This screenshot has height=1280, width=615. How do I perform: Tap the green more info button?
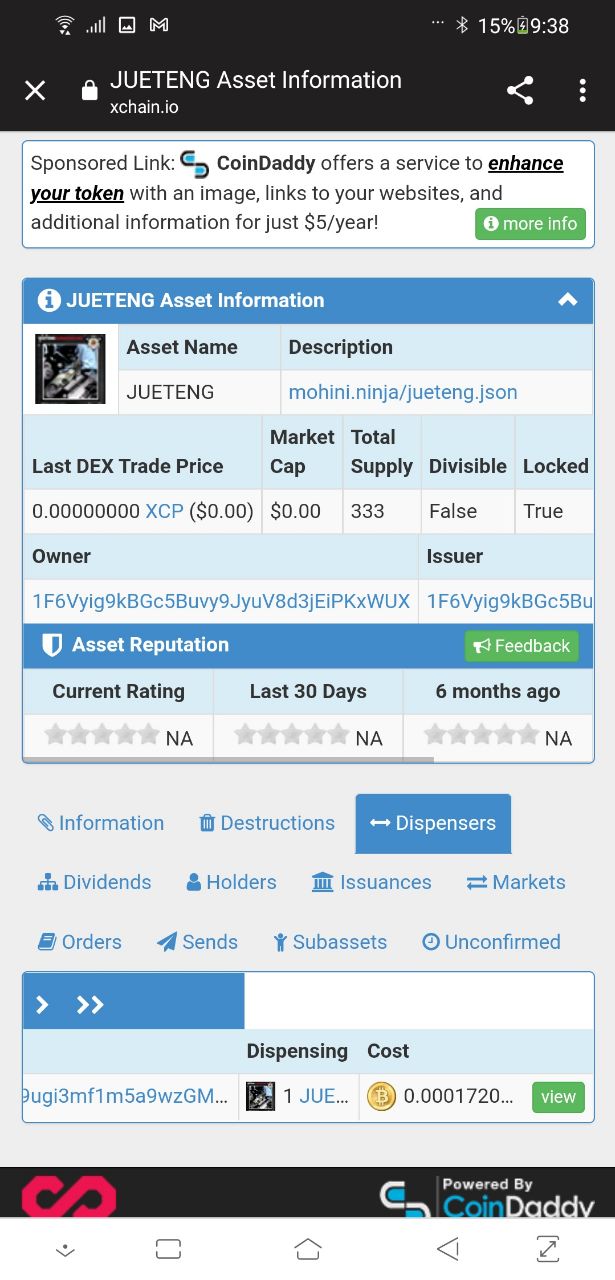tap(530, 224)
